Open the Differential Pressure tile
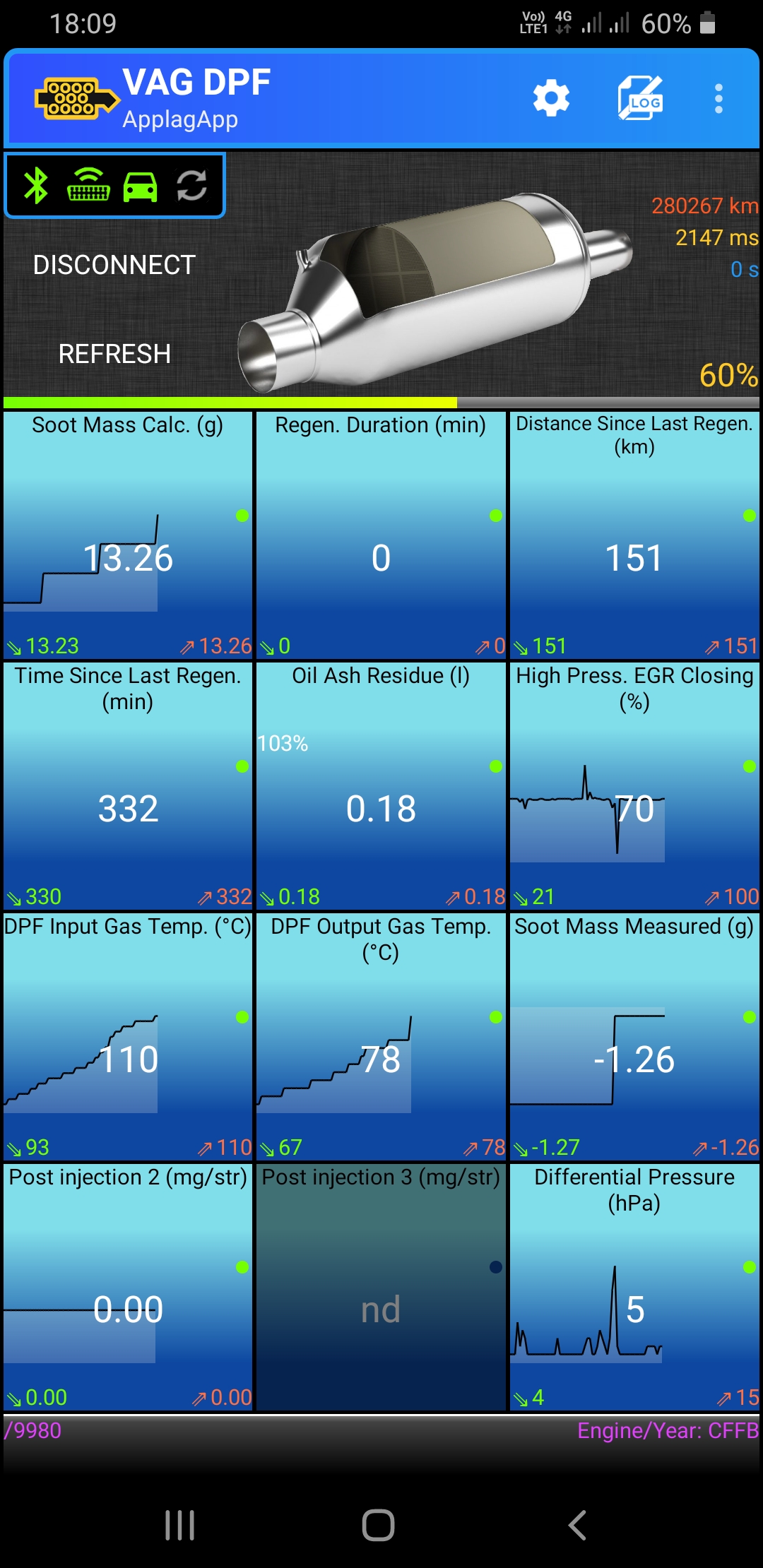The image size is (763, 1568). (634, 1287)
